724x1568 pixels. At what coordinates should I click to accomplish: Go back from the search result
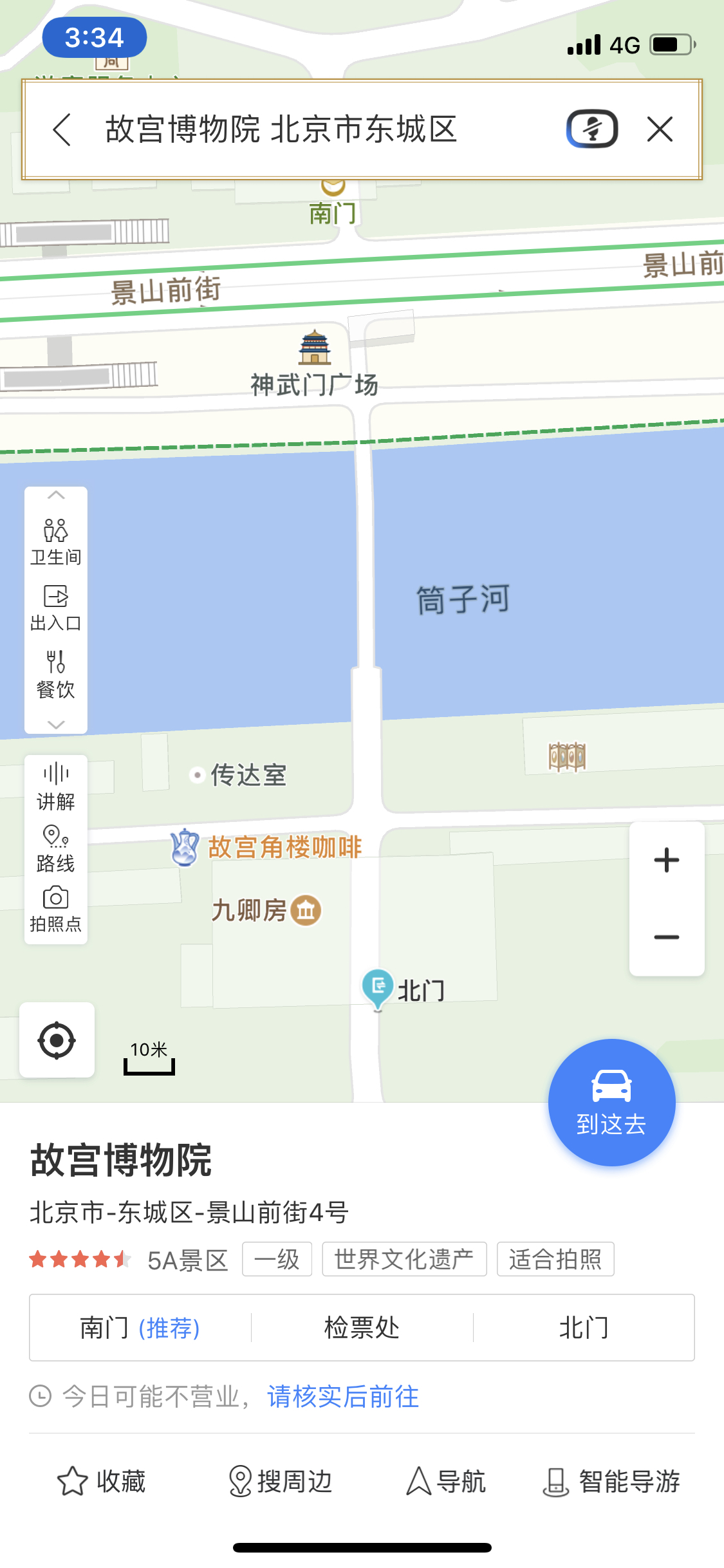[62, 129]
